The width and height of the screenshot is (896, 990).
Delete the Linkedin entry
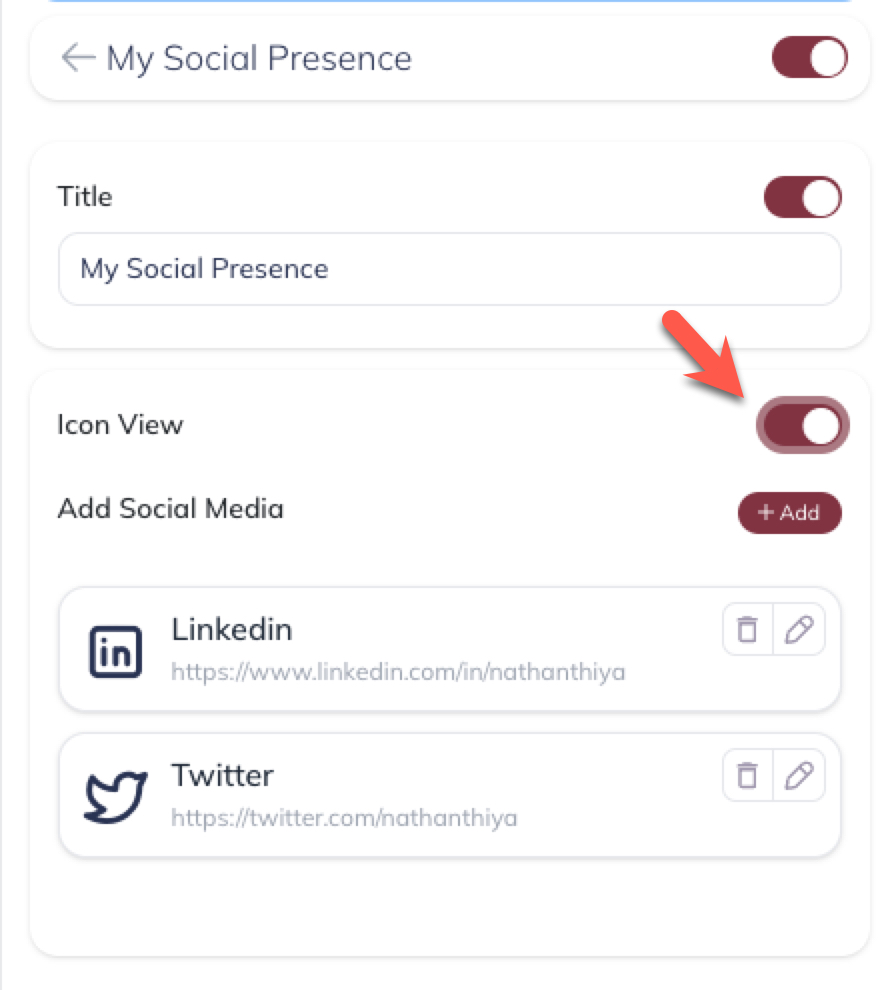pos(747,630)
